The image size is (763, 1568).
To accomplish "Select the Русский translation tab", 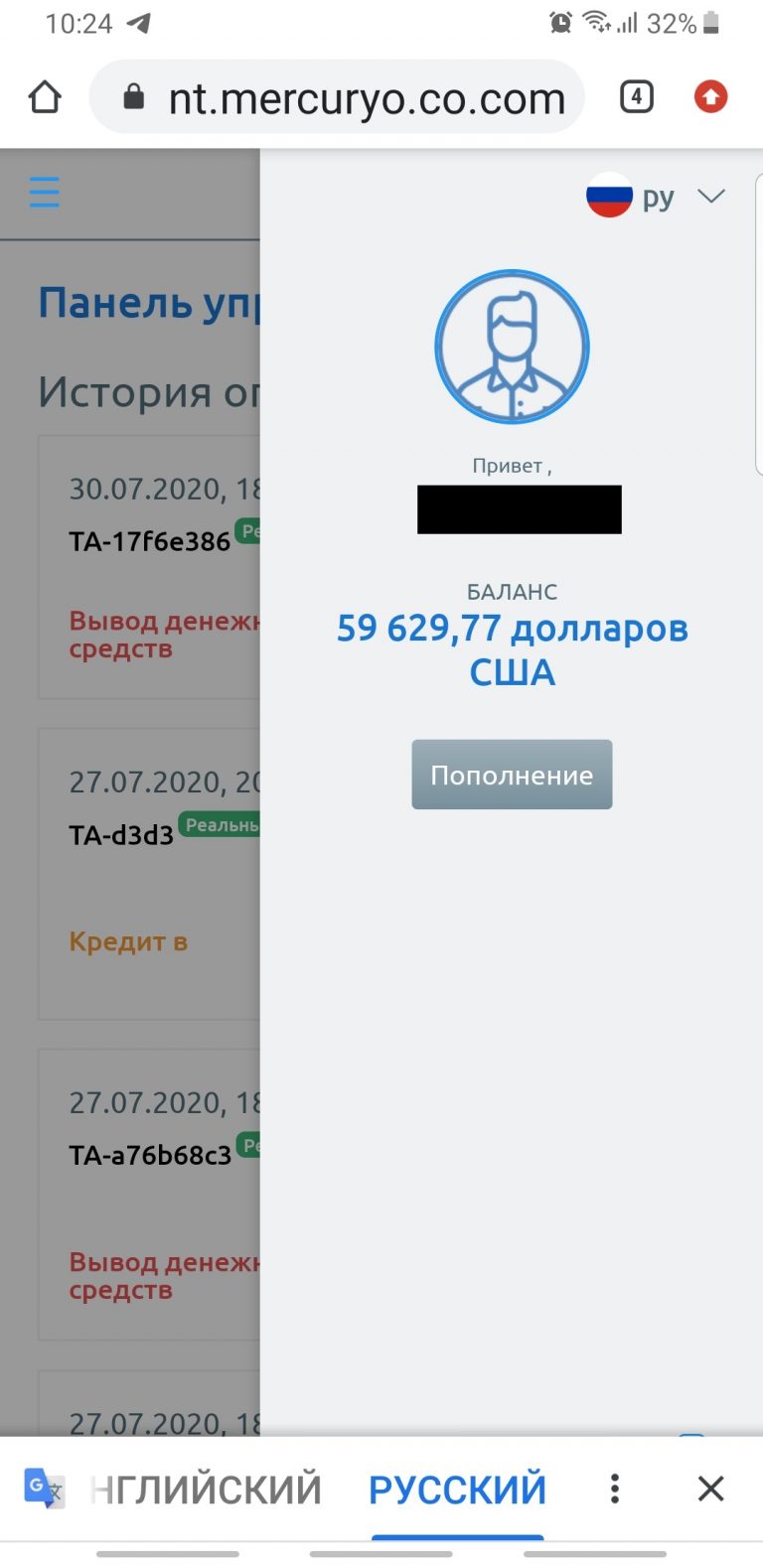I will (x=458, y=1489).
